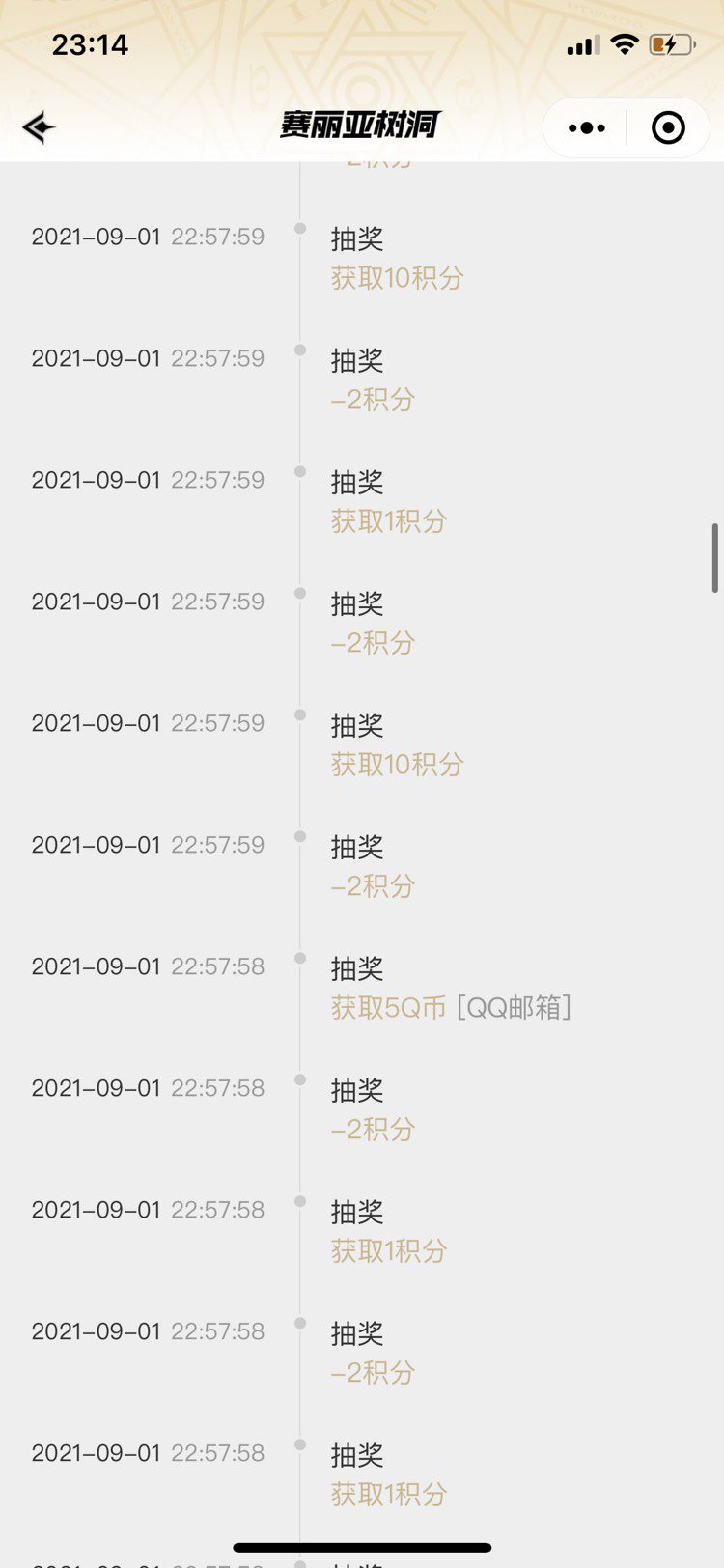Close the mini program with the circle button

tap(668, 127)
